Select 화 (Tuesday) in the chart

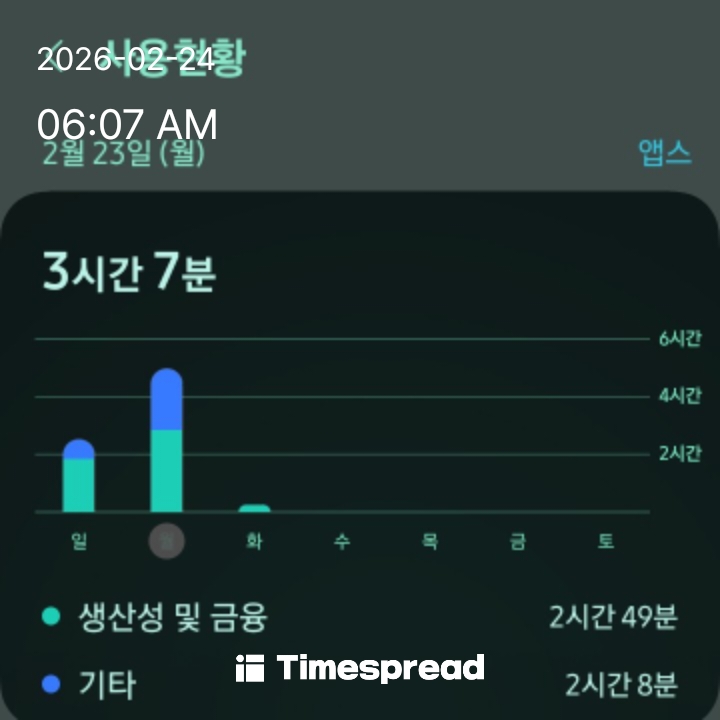click(x=254, y=541)
